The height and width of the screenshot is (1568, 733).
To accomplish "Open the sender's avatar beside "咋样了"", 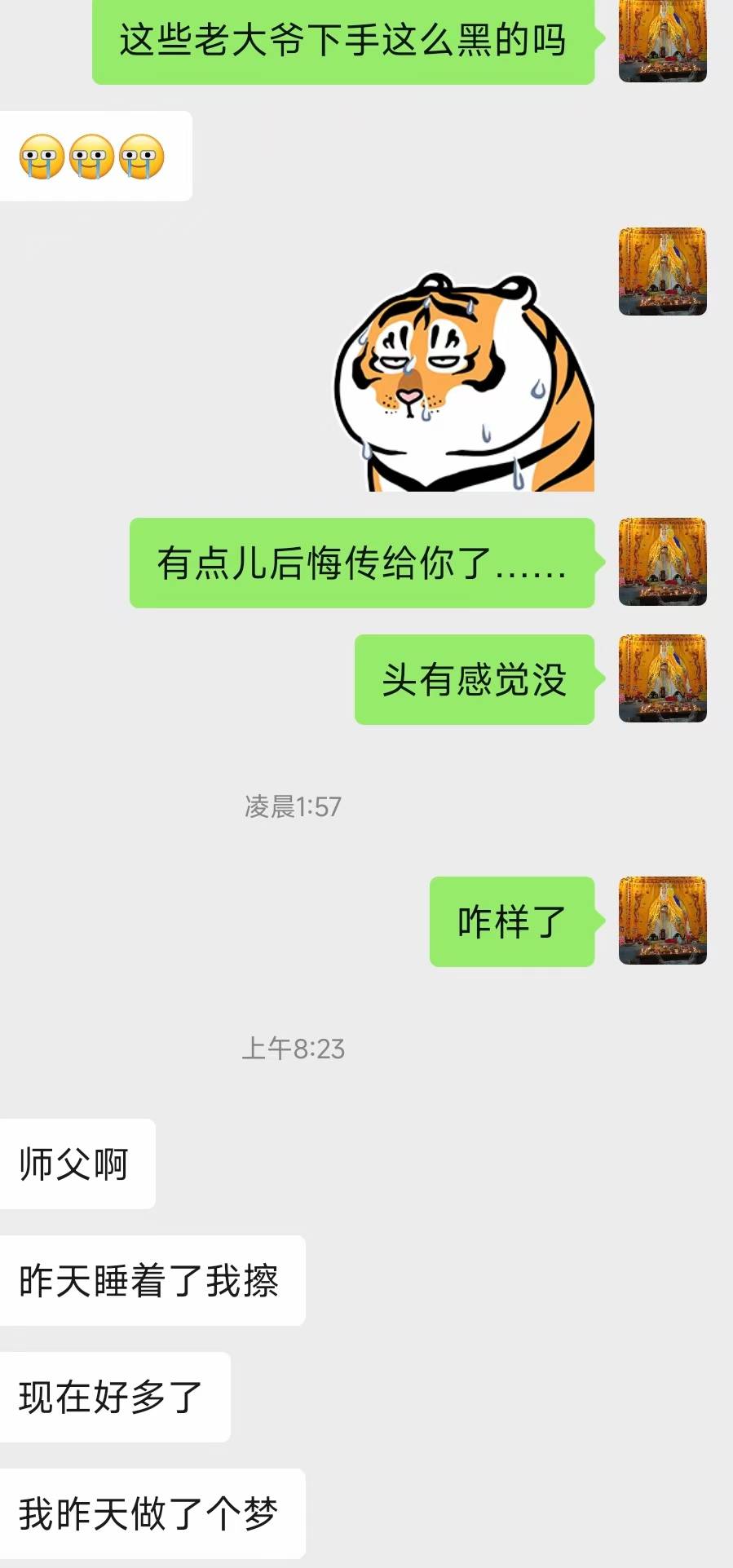I will pos(662,921).
